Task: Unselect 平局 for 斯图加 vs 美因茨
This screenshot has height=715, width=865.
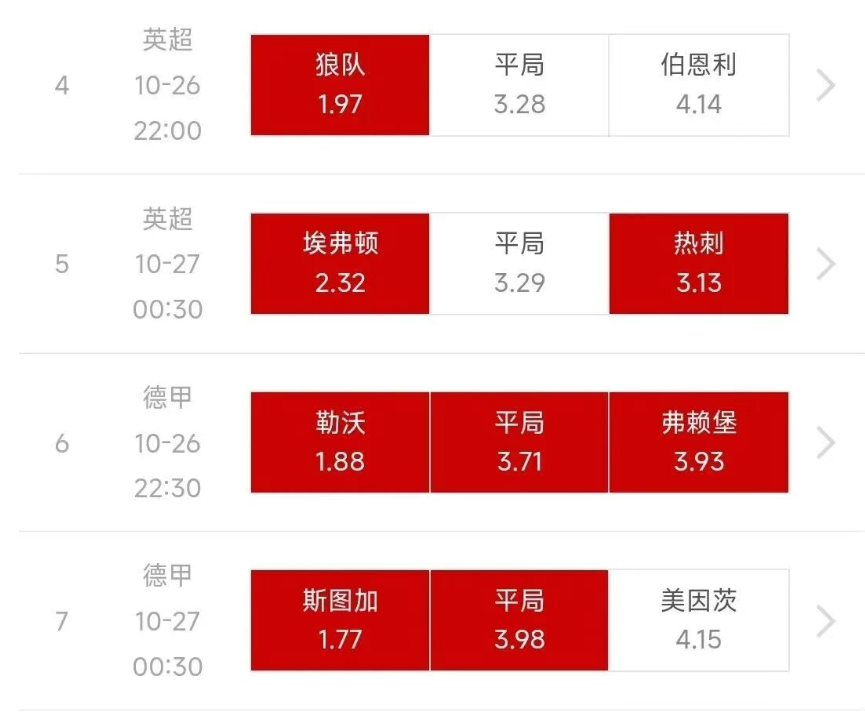Action: click(519, 620)
